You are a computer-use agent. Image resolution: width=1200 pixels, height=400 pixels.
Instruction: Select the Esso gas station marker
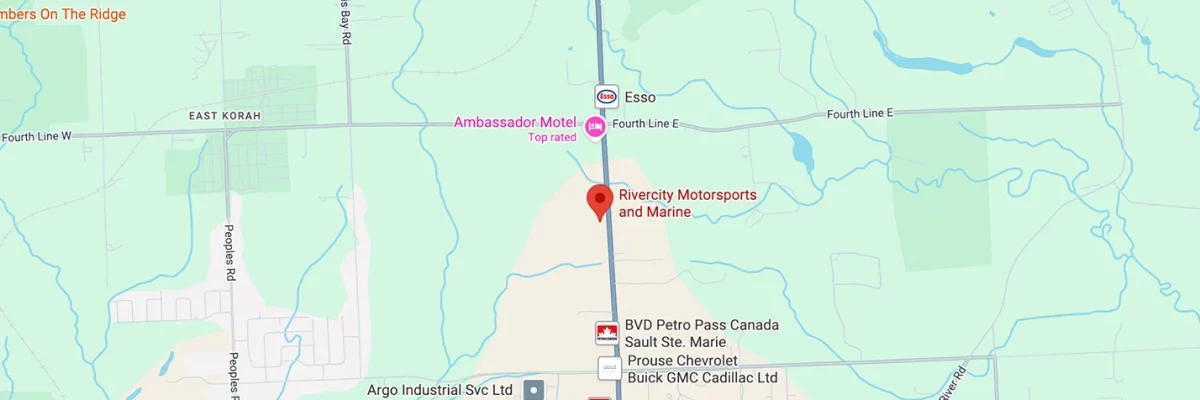coord(606,97)
